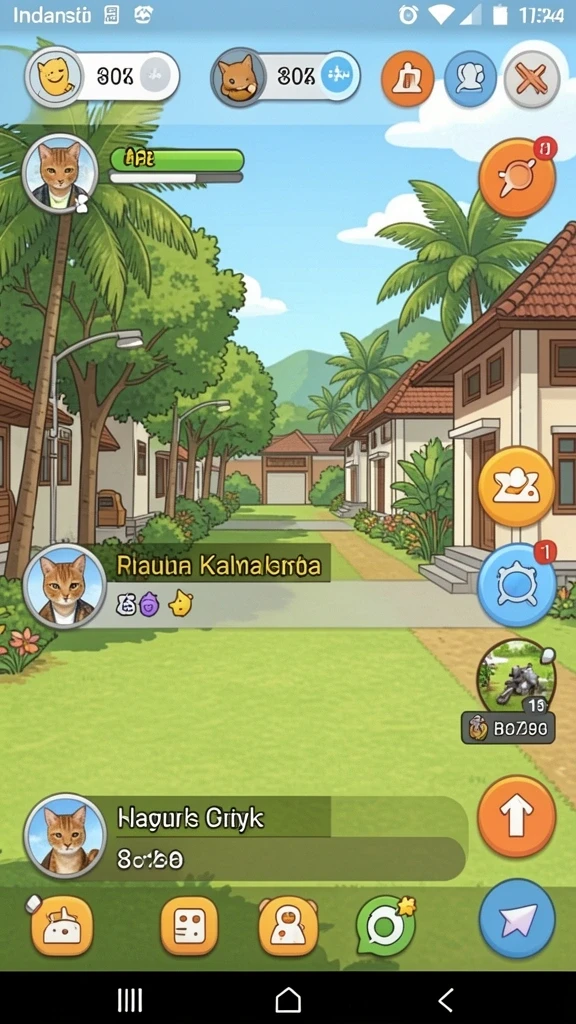This screenshot has width=576, height=1024.
Task: Tap the crossed-out X button at the top right
Action: tap(532, 79)
